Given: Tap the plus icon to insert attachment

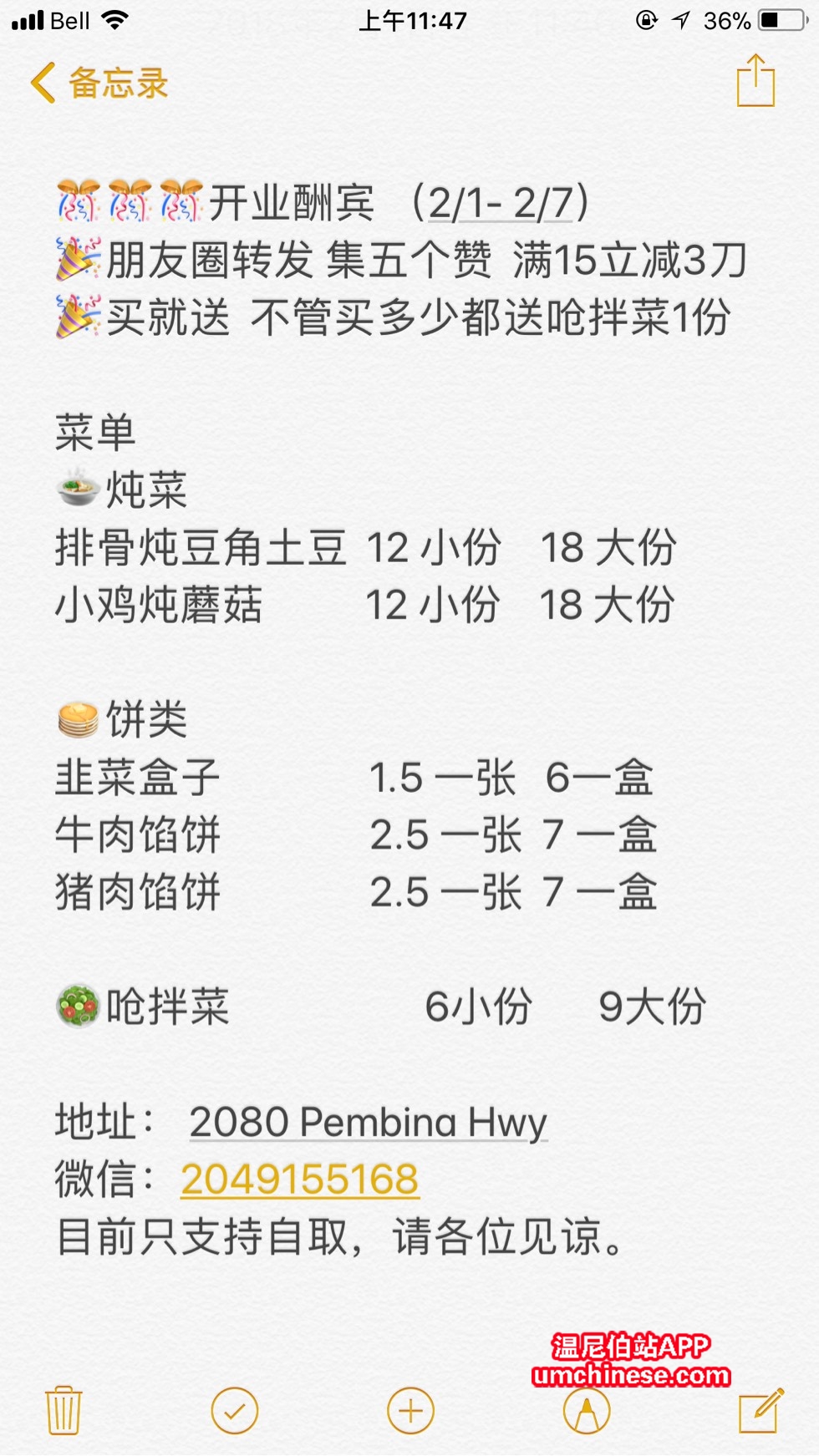Looking at the screenshot, I should point(410,1411).
